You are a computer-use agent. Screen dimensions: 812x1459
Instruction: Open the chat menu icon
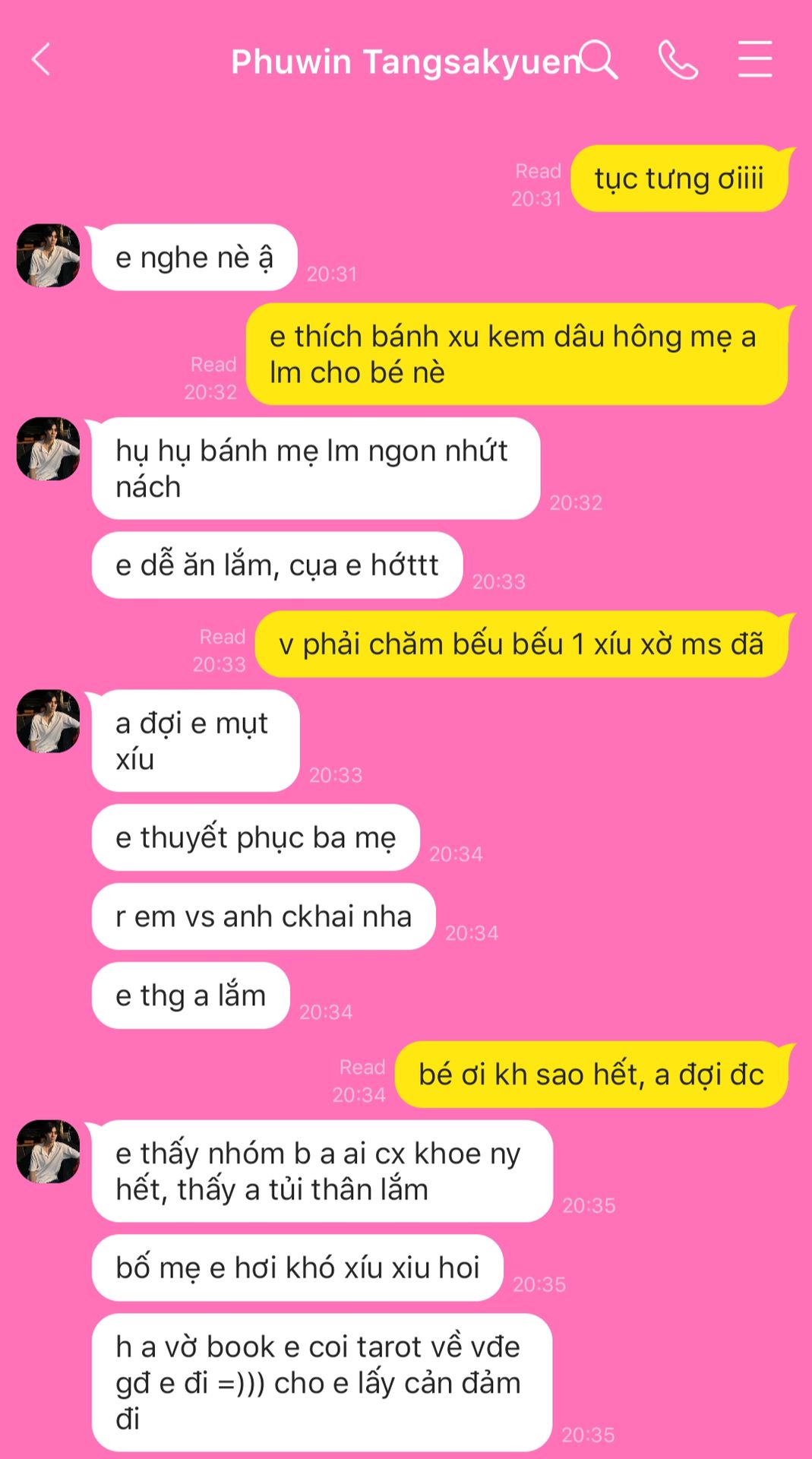point(755,60)
